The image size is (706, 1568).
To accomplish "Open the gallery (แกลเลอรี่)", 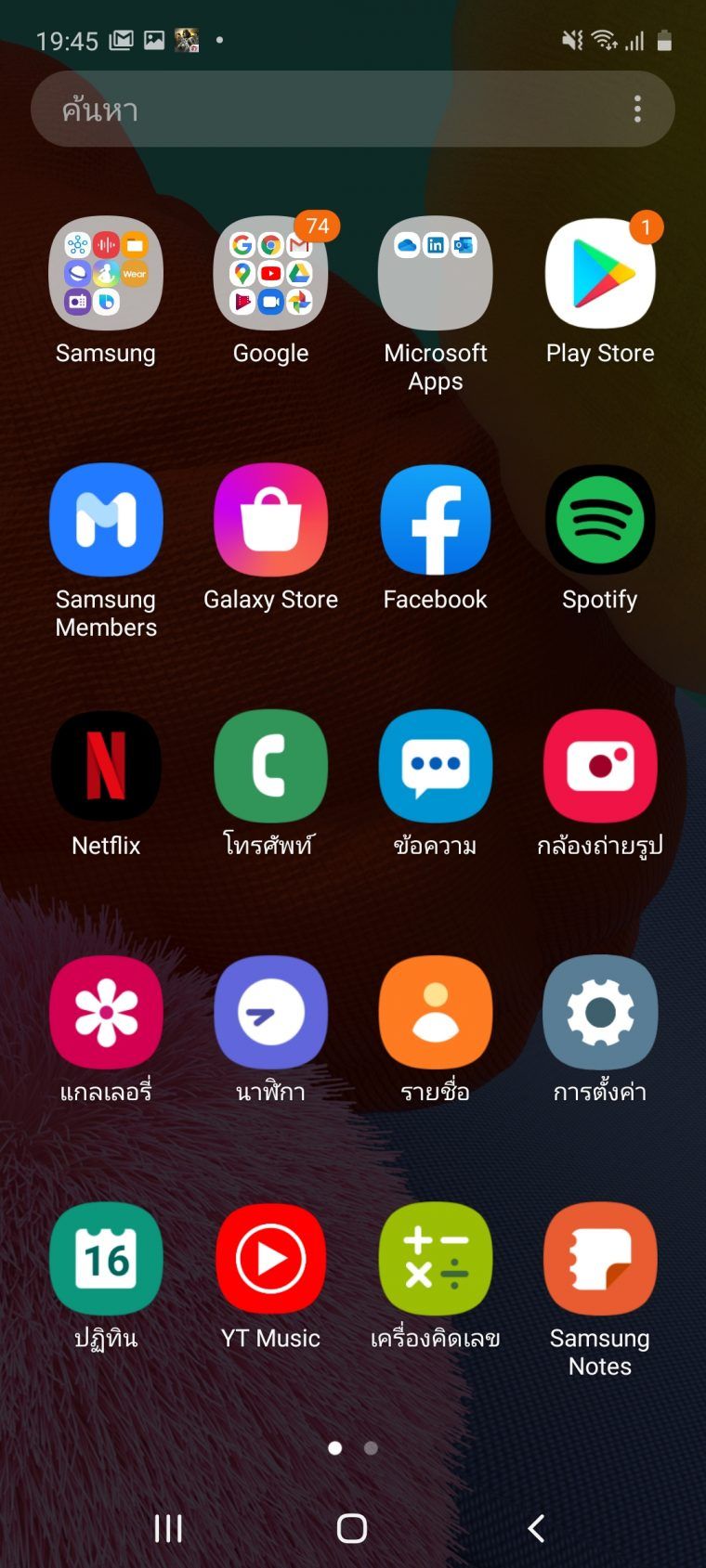I will 106,1013.
